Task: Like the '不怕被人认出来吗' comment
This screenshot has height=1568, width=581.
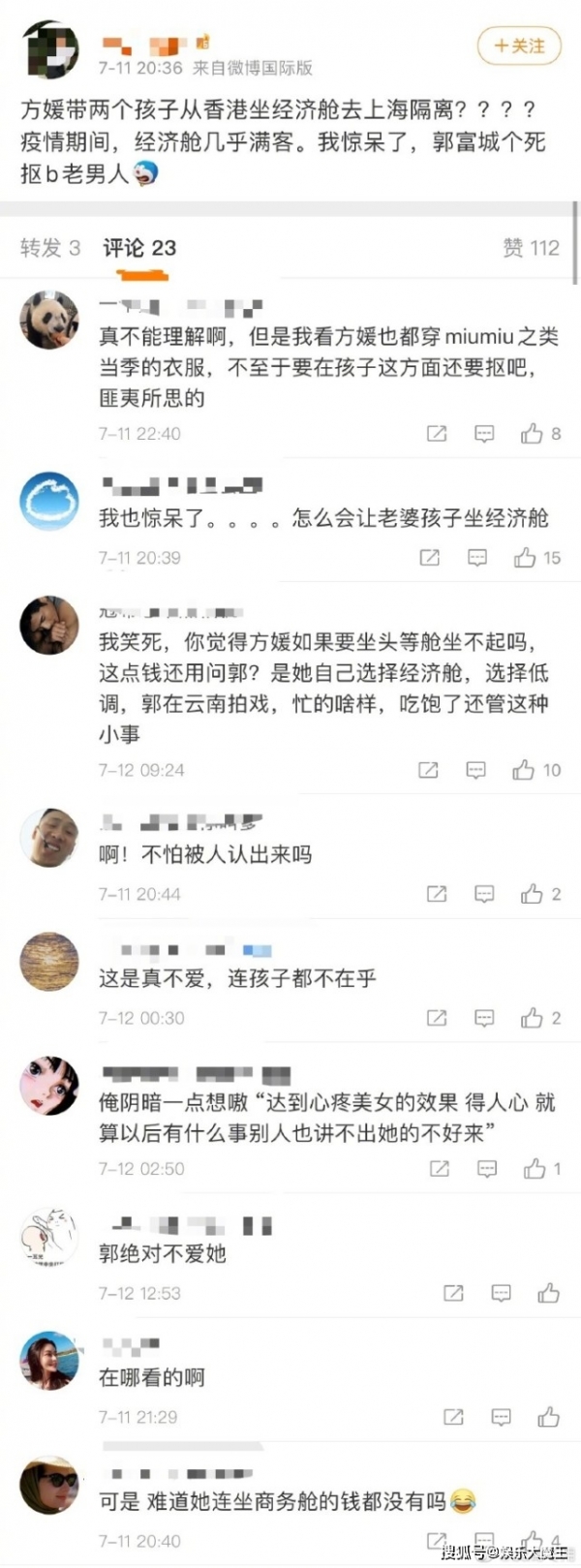Action: 533,894
